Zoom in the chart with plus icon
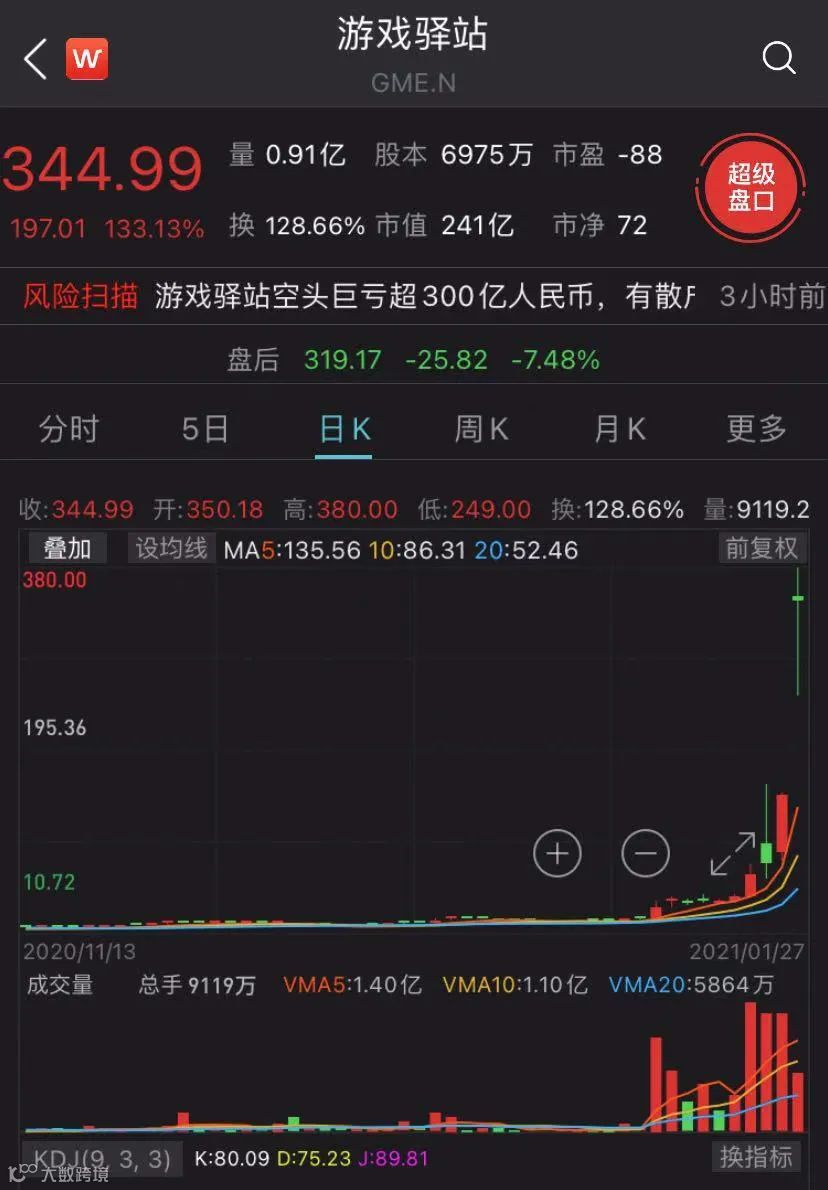 point(557,853)
